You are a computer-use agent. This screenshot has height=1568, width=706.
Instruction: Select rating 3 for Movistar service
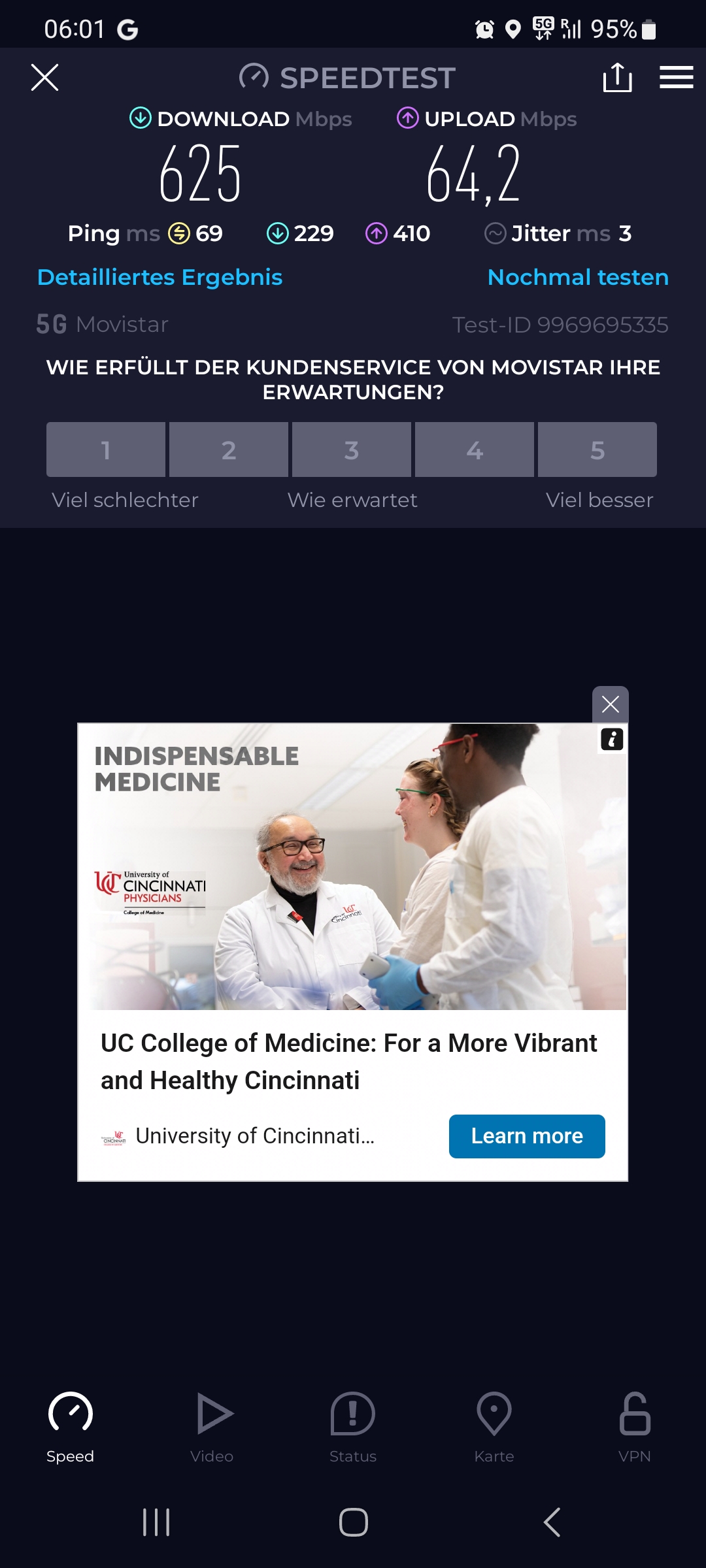point(352,449)
